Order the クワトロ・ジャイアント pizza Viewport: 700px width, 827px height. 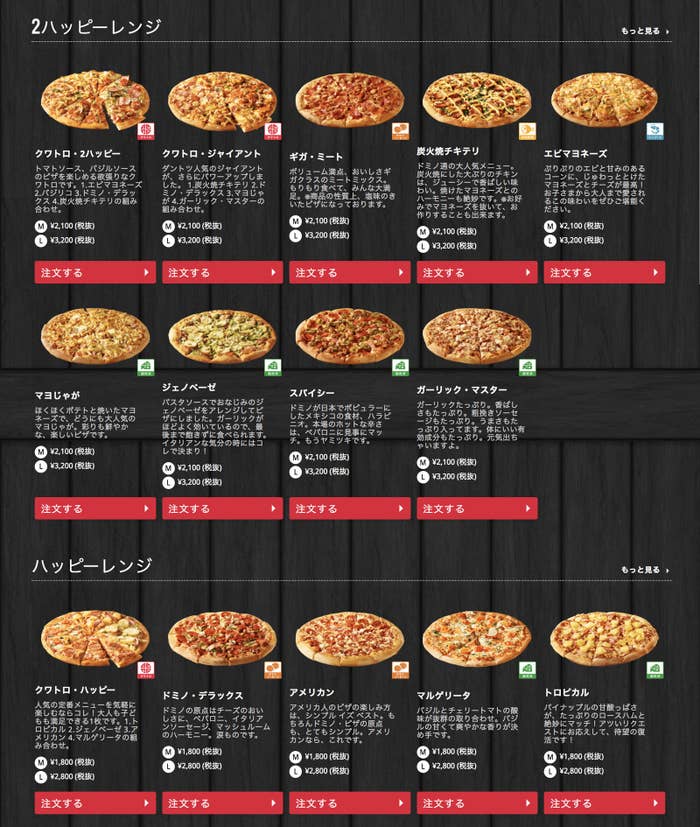click(x=222, y=272)
